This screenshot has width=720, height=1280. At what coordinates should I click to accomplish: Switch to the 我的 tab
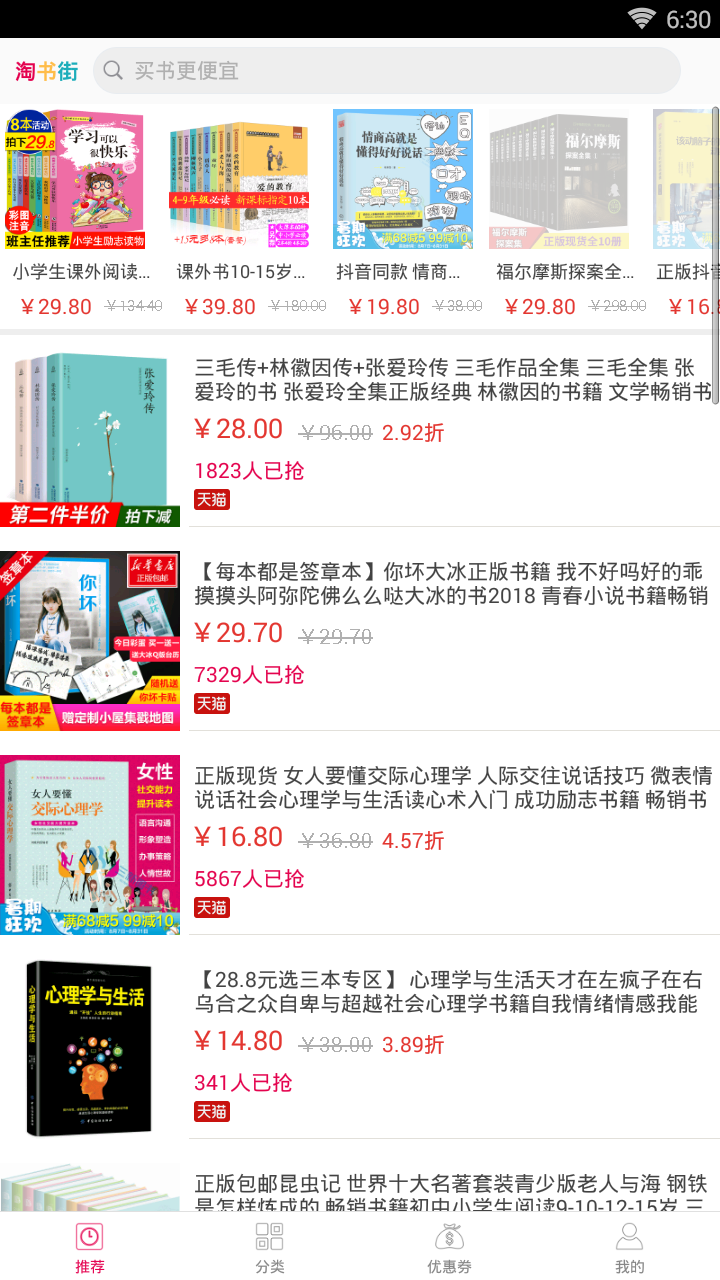click(630, 1246)
